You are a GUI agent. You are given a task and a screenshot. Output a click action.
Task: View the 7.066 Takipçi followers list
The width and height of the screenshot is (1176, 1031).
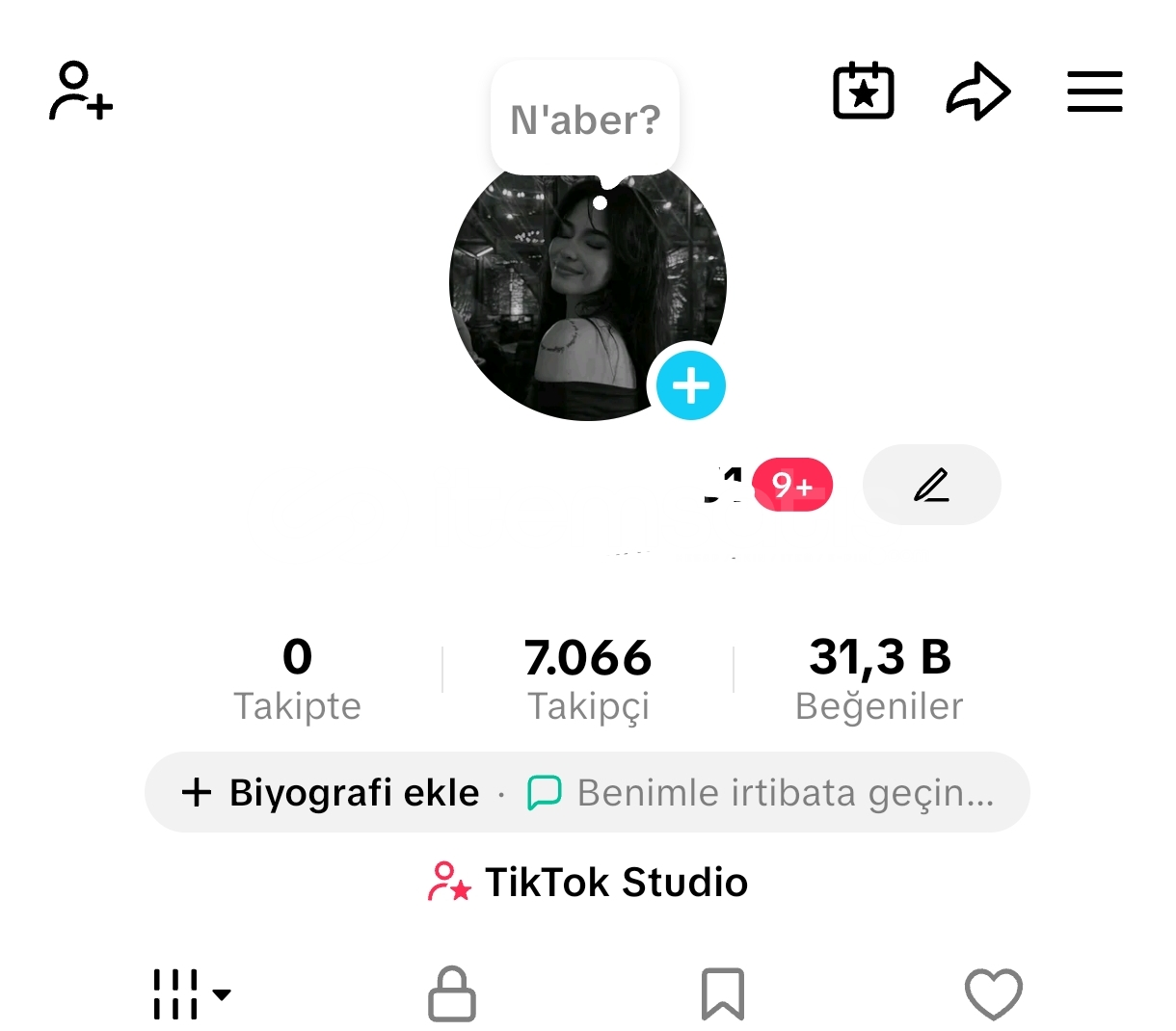point(588,678)
